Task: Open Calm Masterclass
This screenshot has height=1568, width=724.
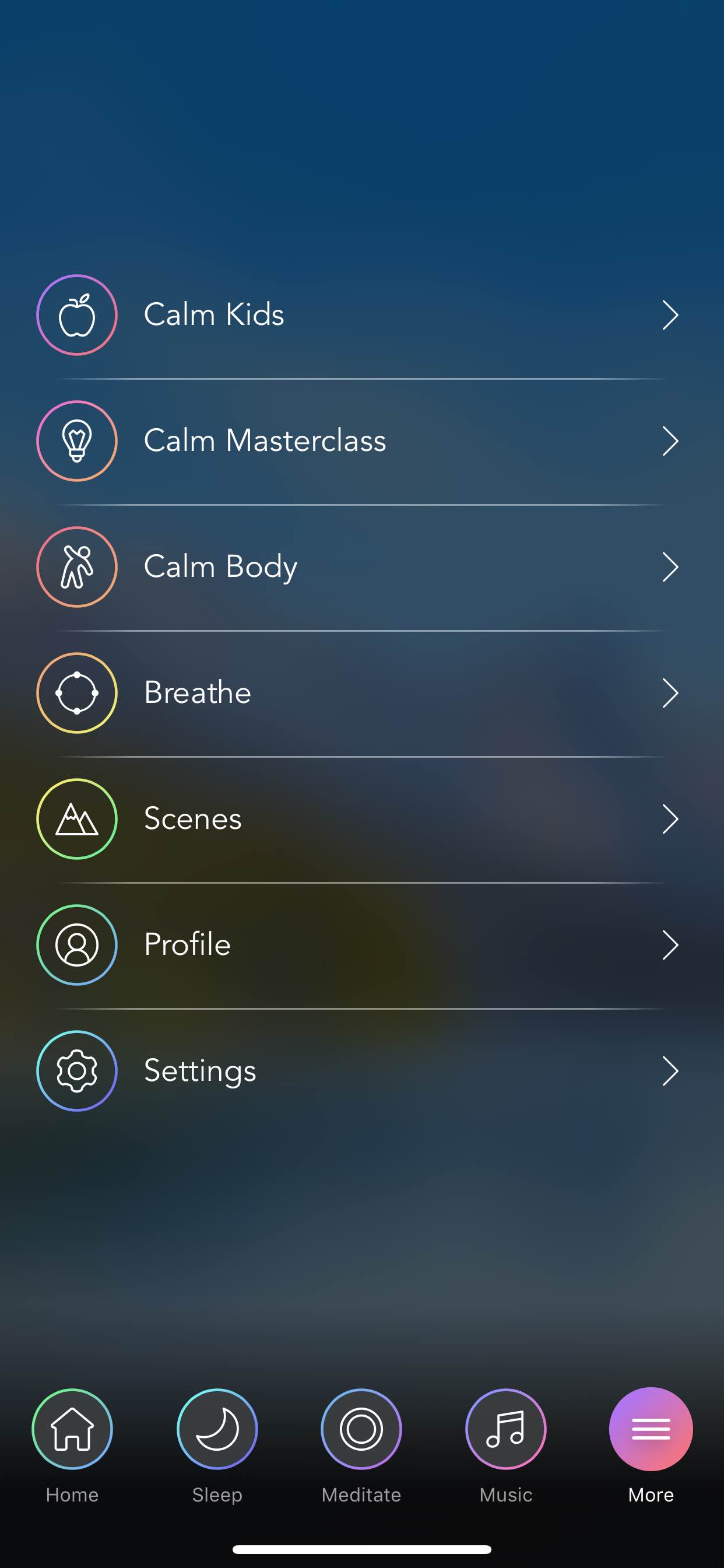Action: coord(362,440)
